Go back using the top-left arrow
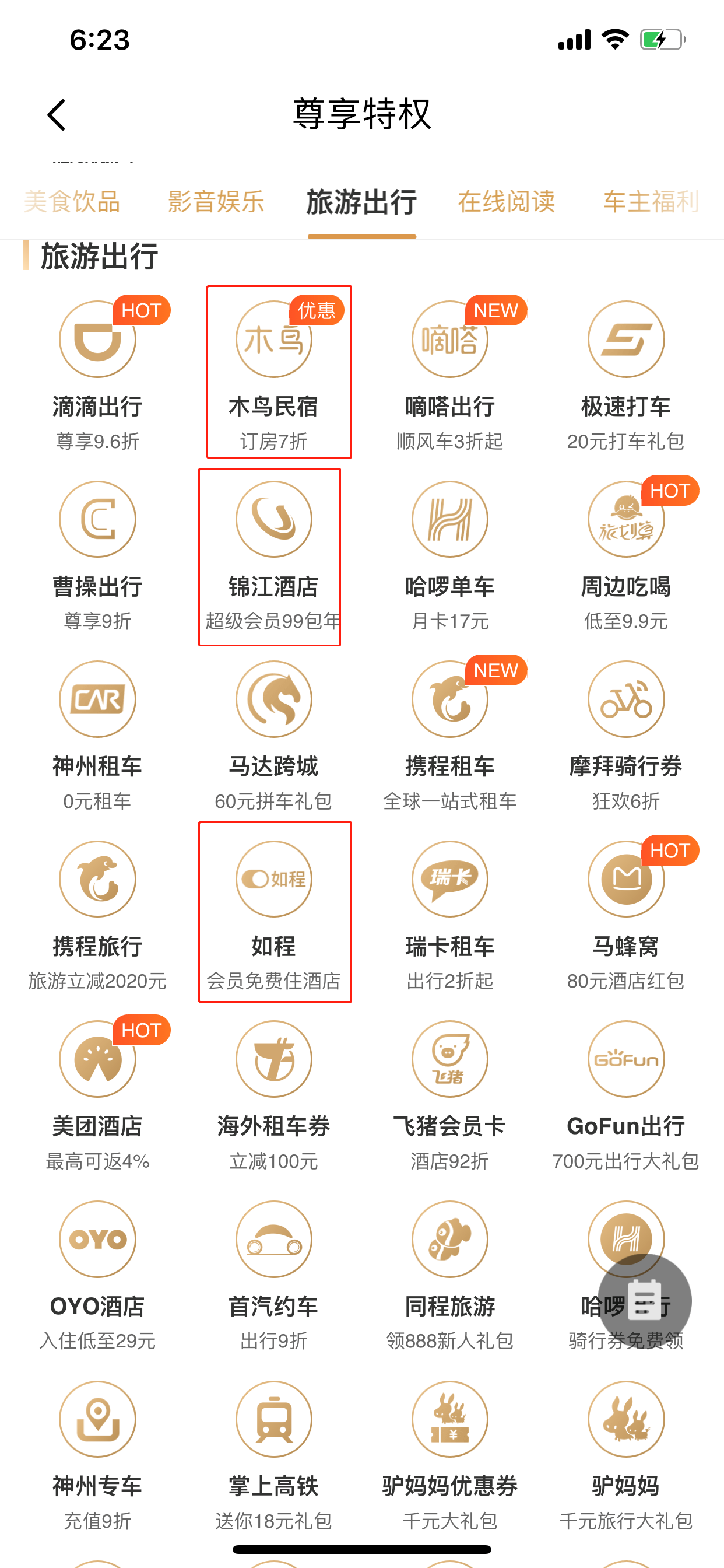724x1568 pixels. click(57, 114)
